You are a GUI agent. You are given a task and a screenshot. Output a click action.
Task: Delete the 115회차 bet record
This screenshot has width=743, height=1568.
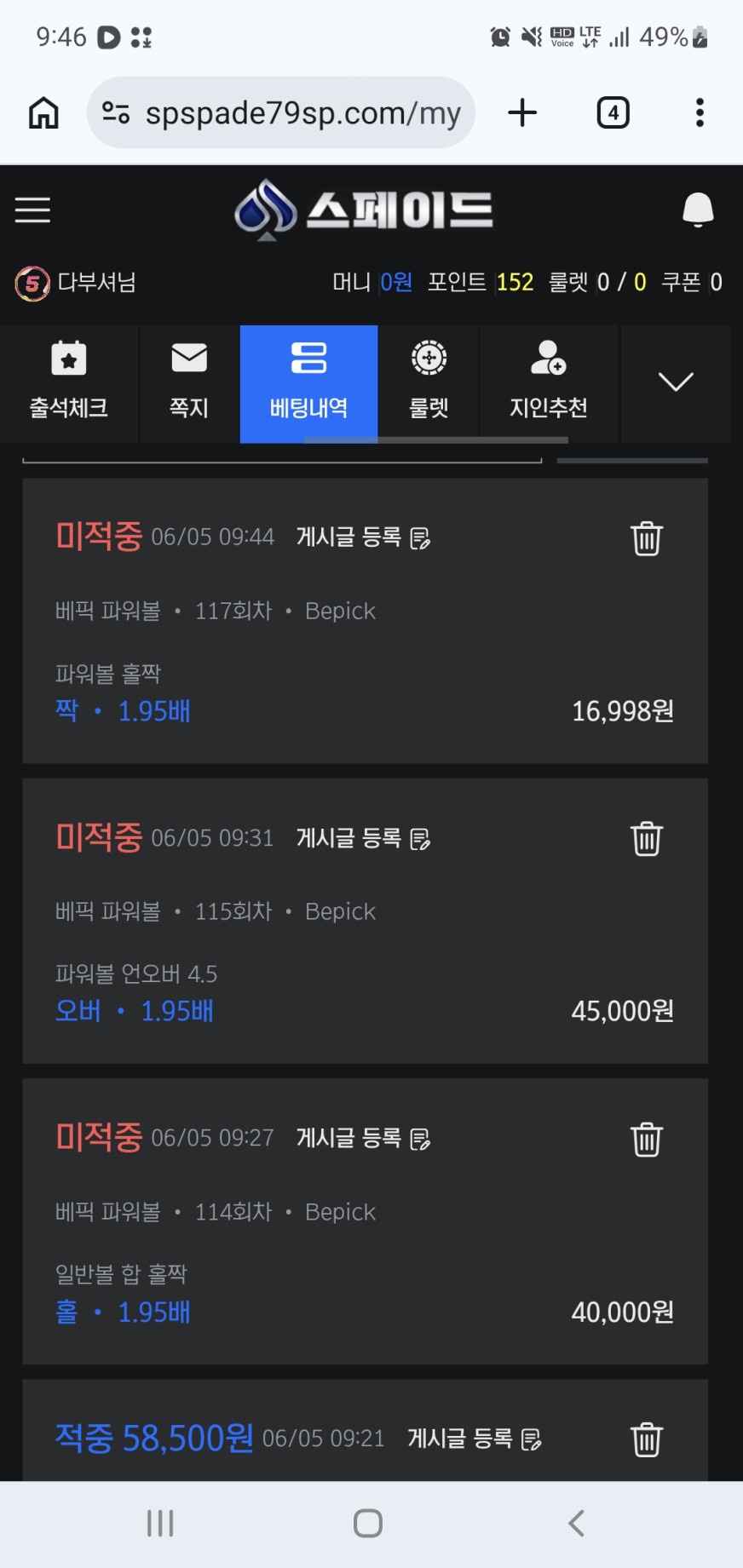click(647, 839)
